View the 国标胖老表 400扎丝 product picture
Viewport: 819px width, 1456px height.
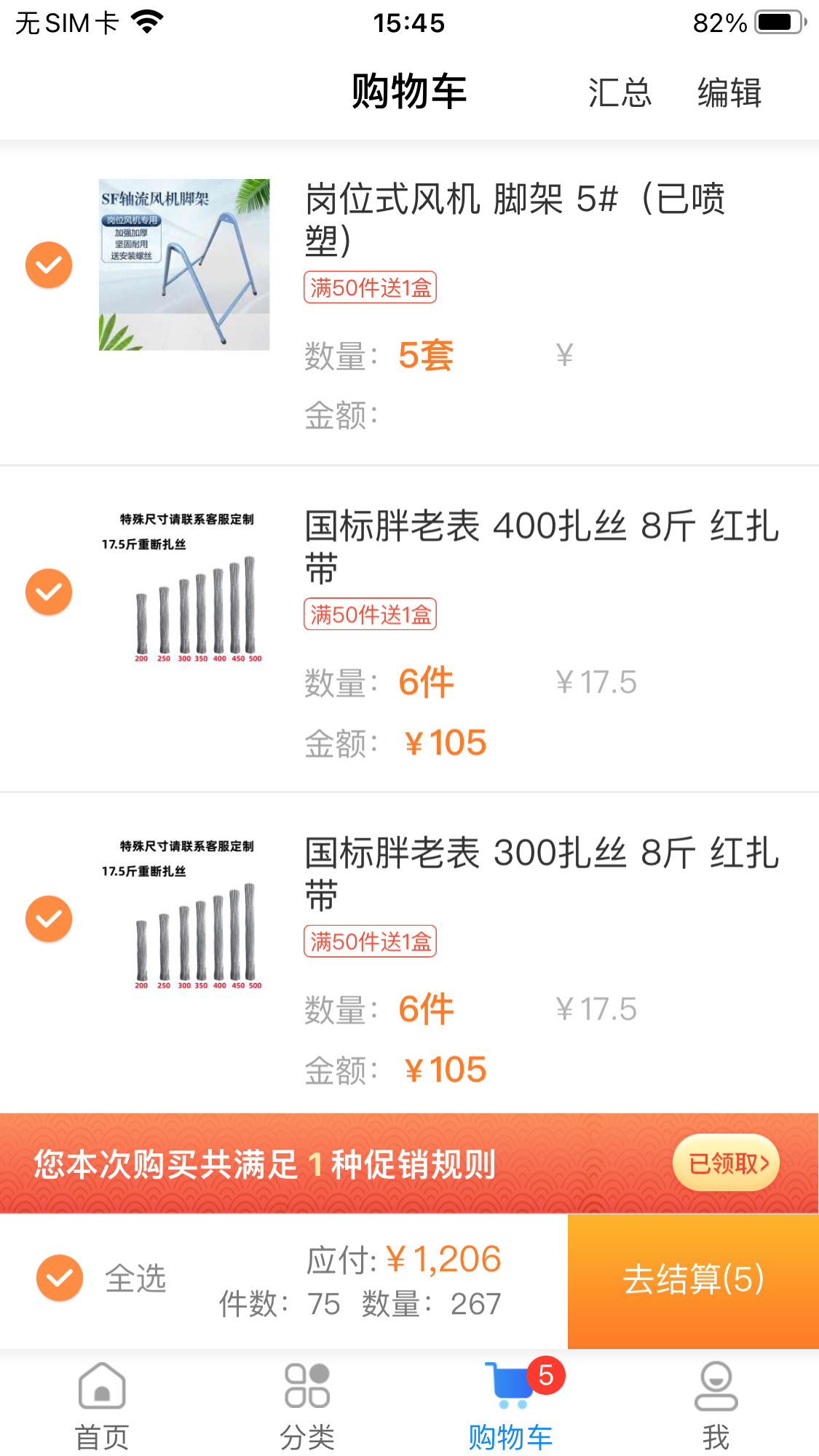coord(184,592)
